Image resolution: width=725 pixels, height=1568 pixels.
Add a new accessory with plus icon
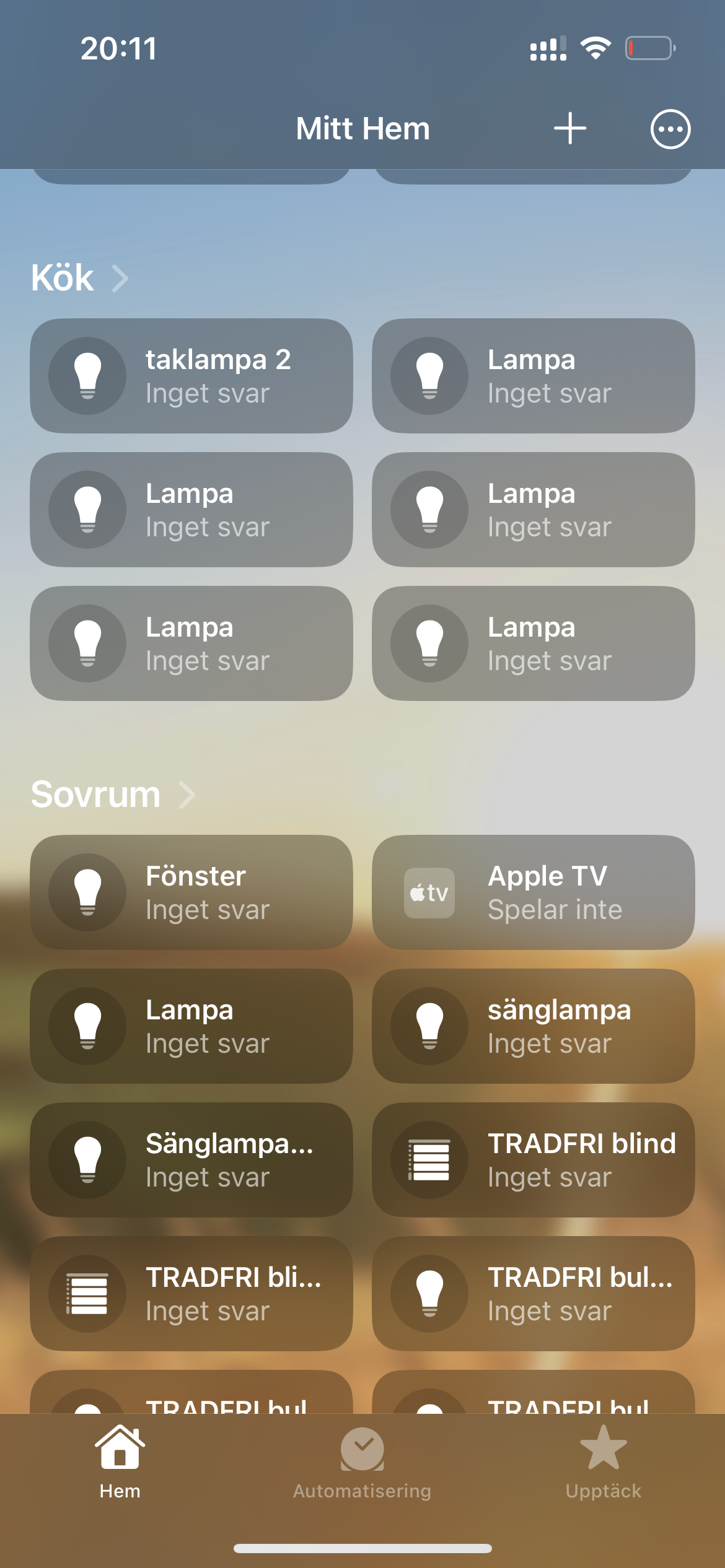coord(570,129)
